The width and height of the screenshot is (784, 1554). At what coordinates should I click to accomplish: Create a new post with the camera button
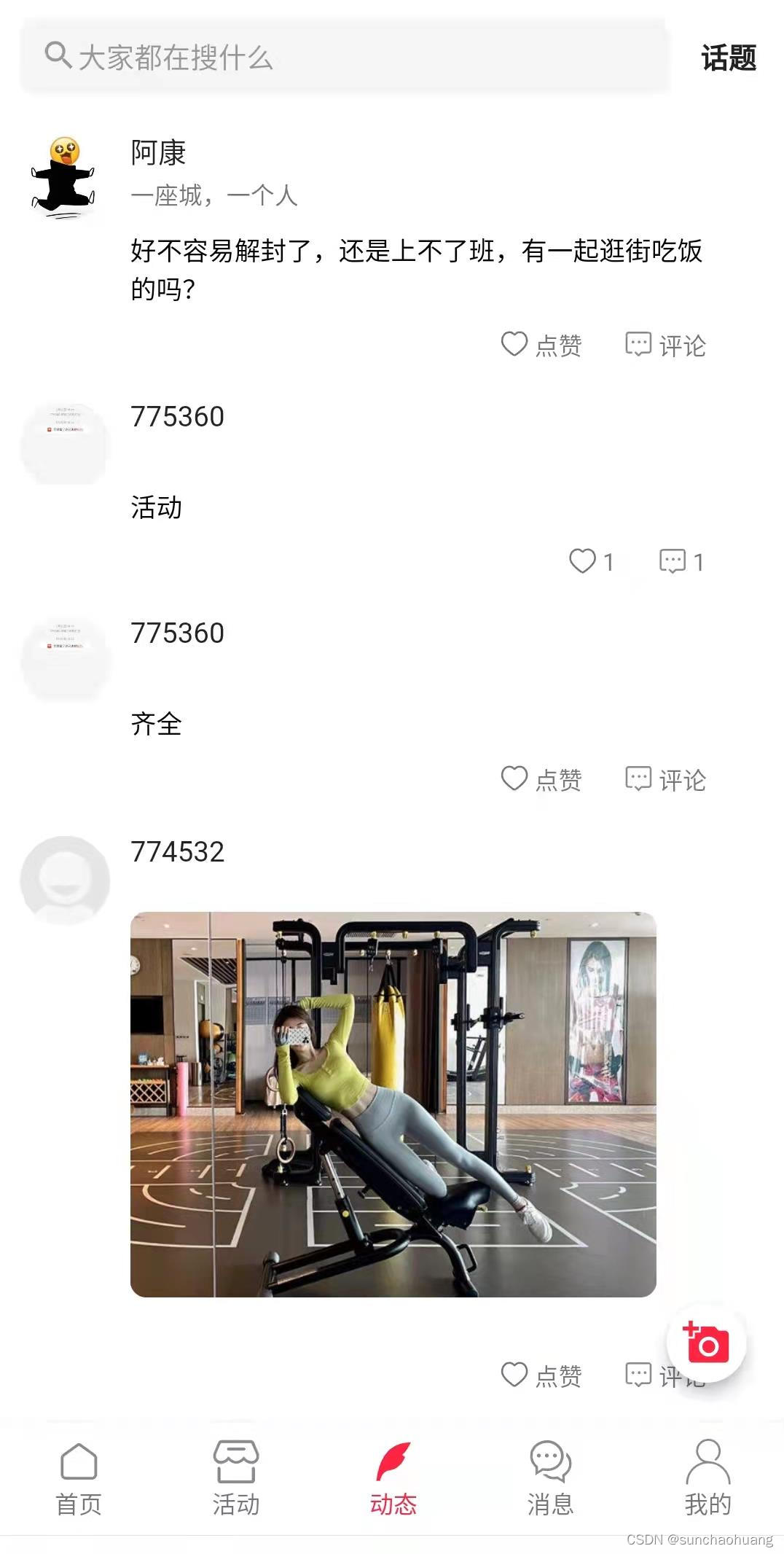705,1343
